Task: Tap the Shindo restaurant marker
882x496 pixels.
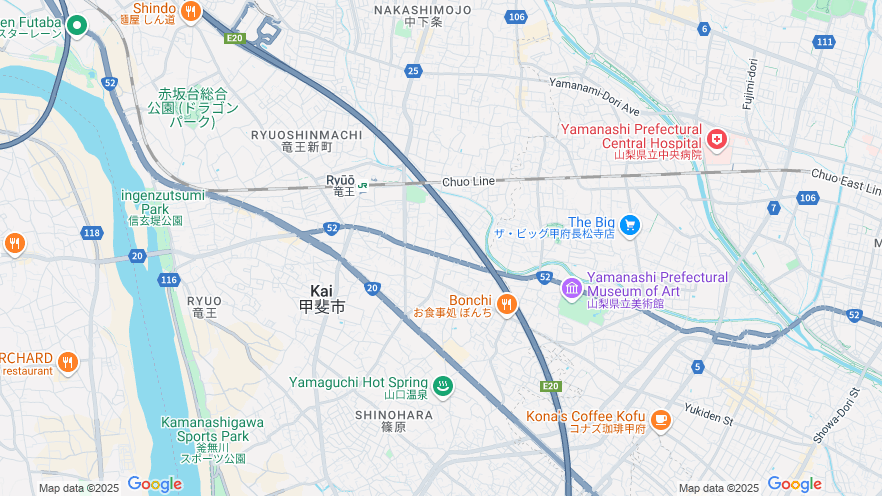Action: pyautogui.click(x=190, y=11)
